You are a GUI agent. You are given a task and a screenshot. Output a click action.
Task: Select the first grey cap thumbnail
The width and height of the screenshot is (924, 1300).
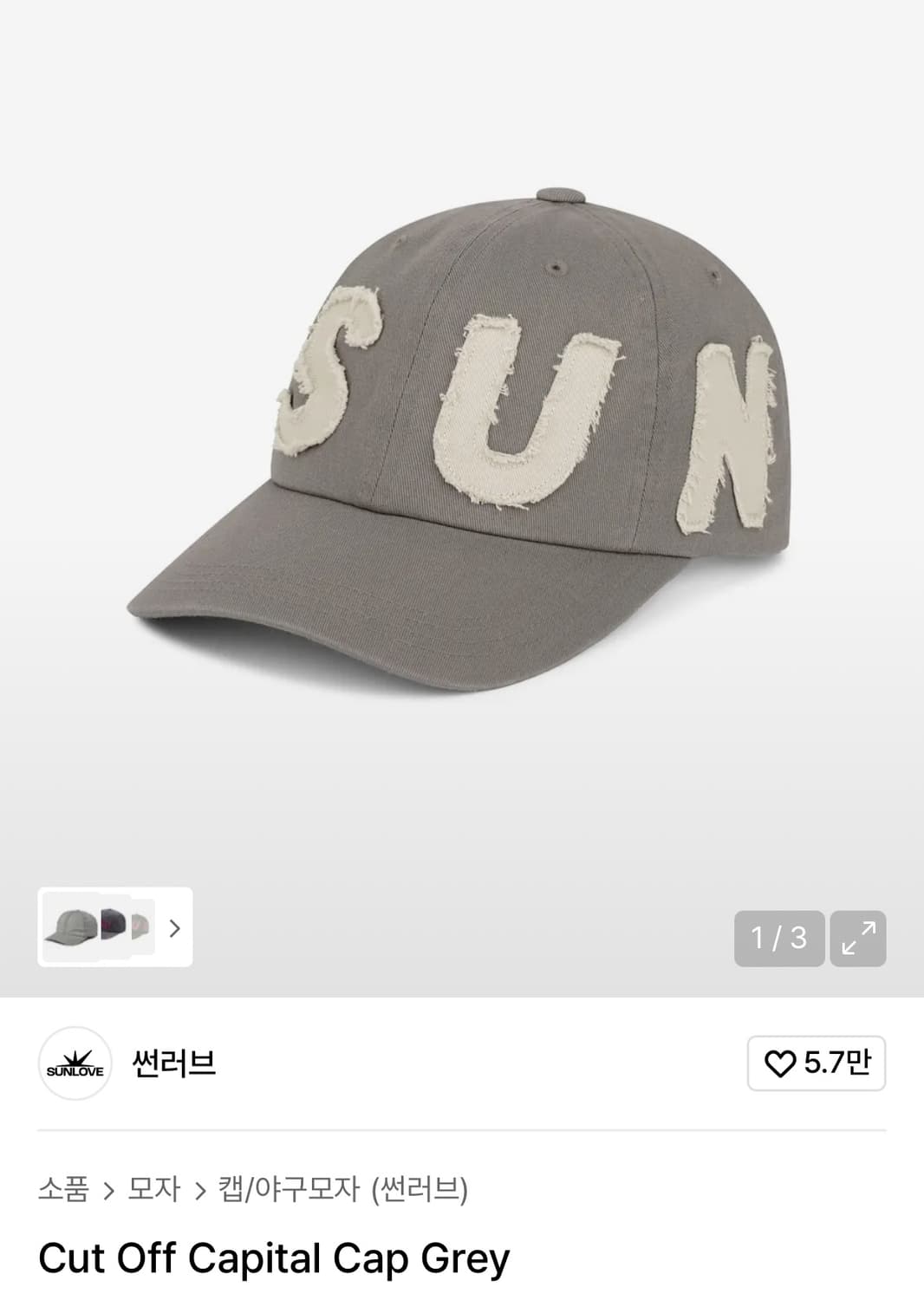[71, 929]
